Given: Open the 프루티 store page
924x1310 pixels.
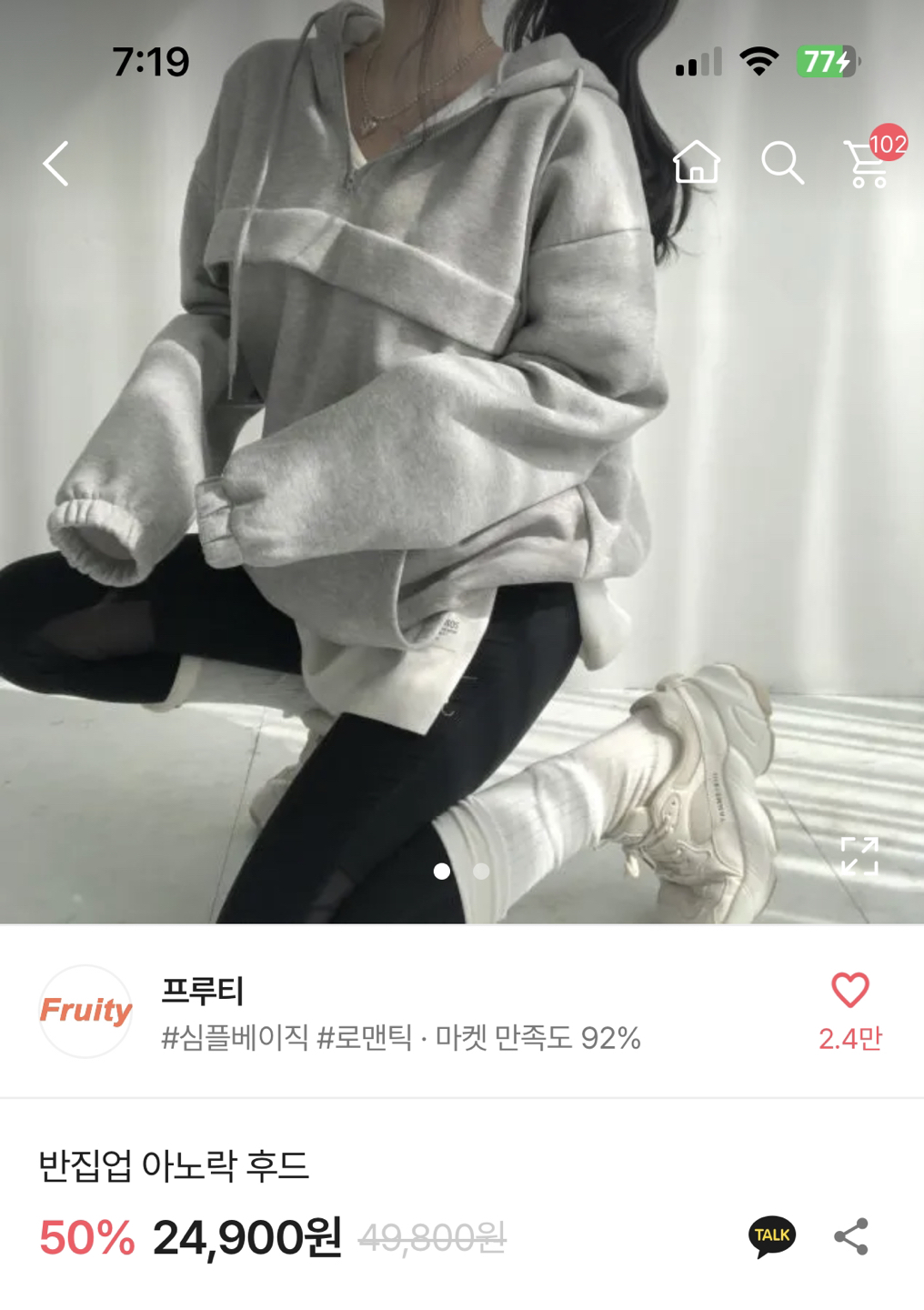Looking at the screenshot, I should click(202, 991).
